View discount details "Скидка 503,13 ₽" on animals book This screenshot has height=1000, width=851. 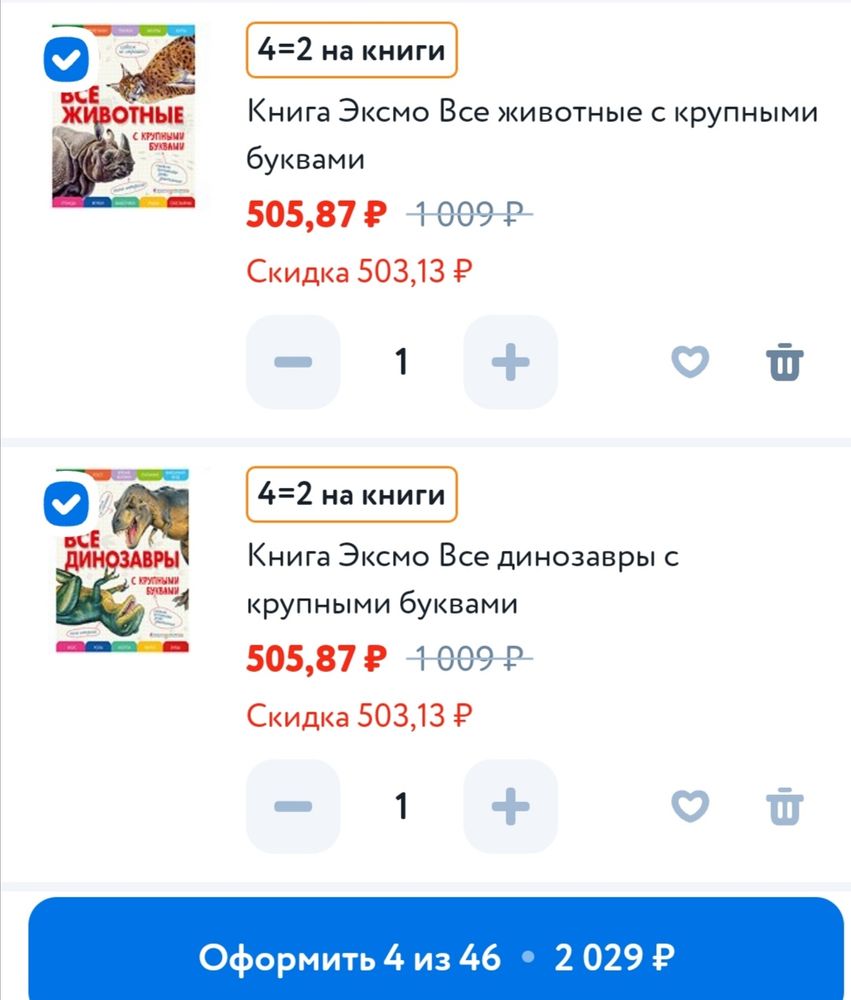[x=360, y=270]
